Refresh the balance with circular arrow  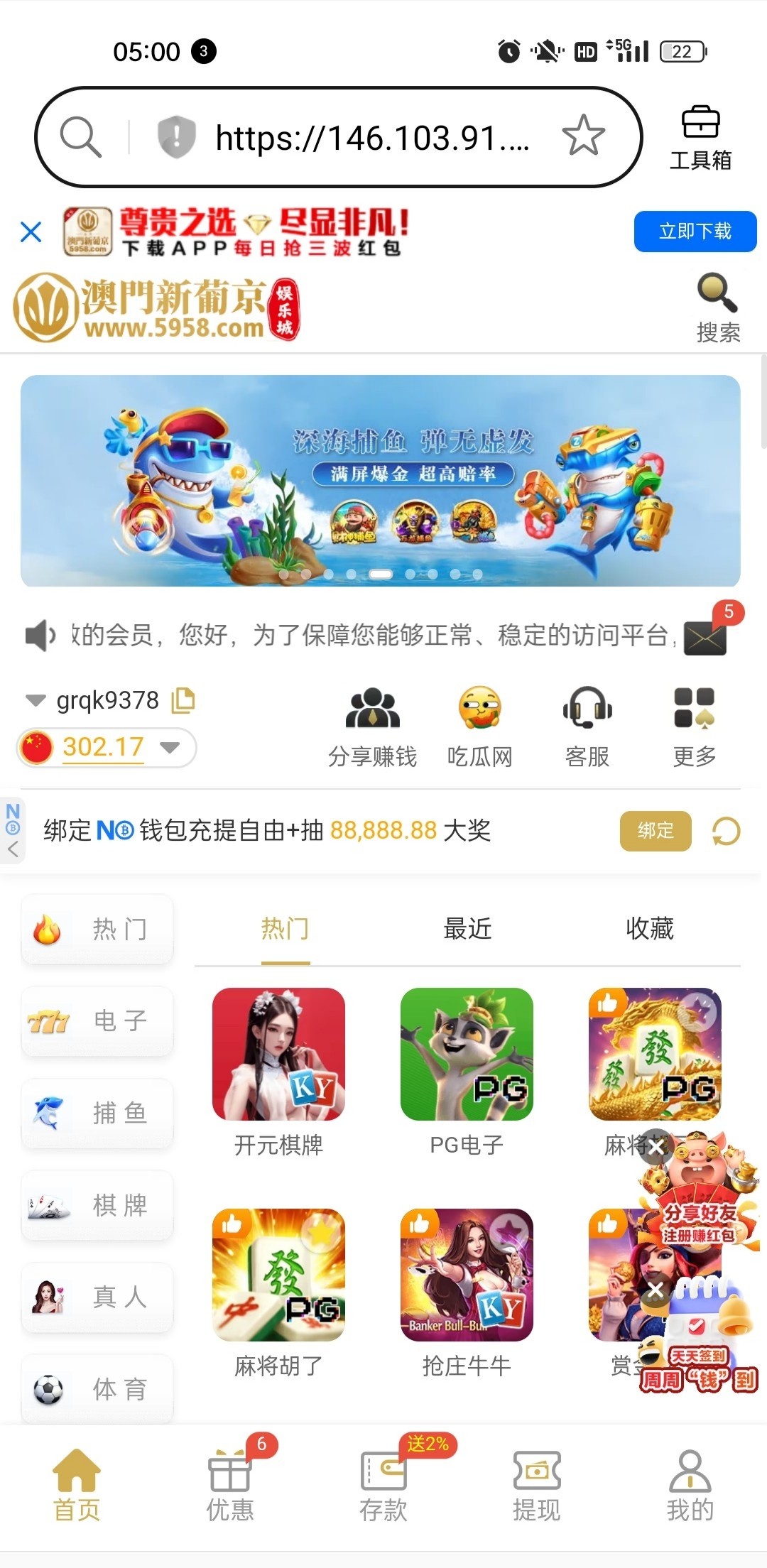tap(726, 831)
